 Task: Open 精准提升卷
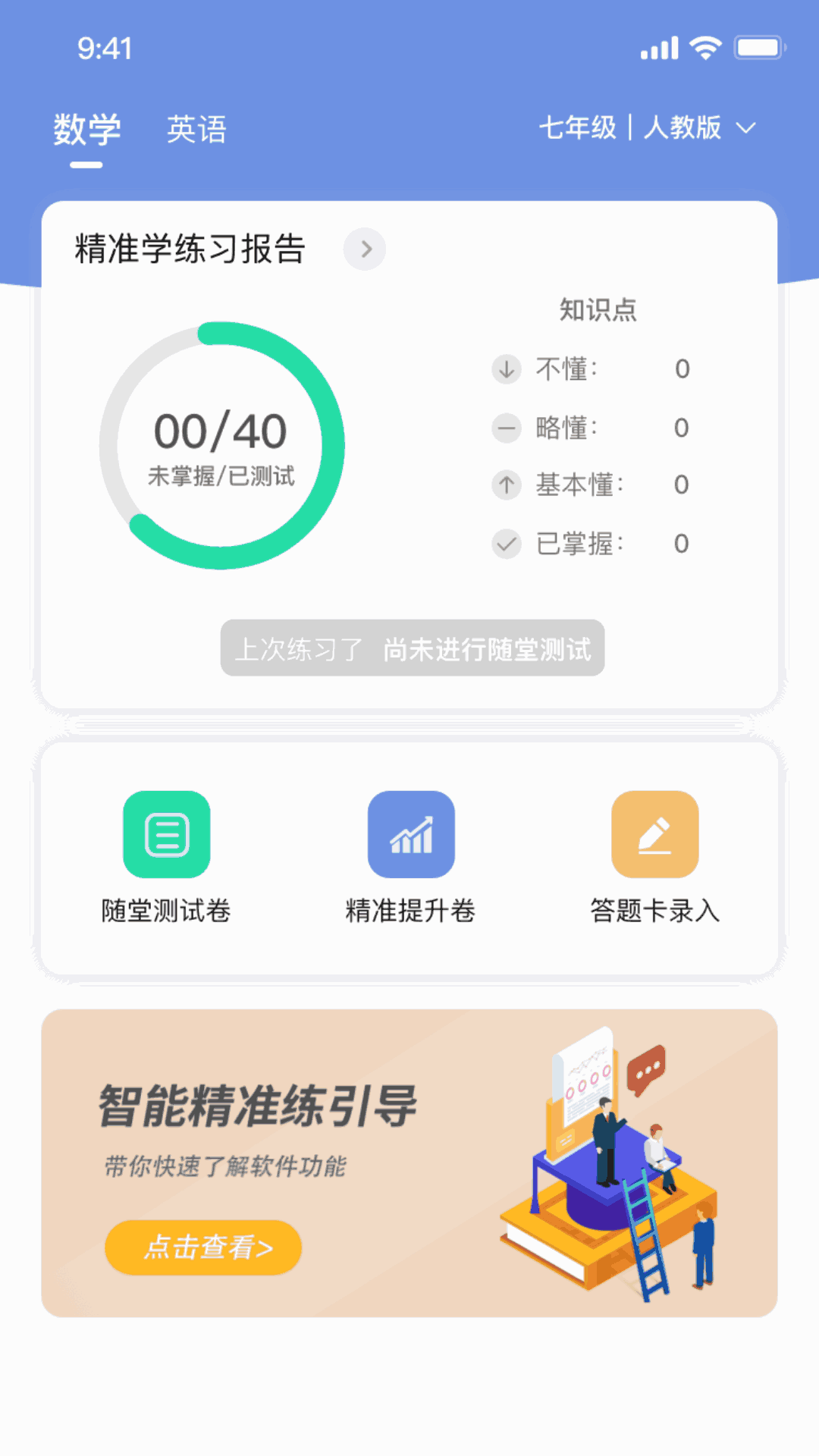coord(410,857)
